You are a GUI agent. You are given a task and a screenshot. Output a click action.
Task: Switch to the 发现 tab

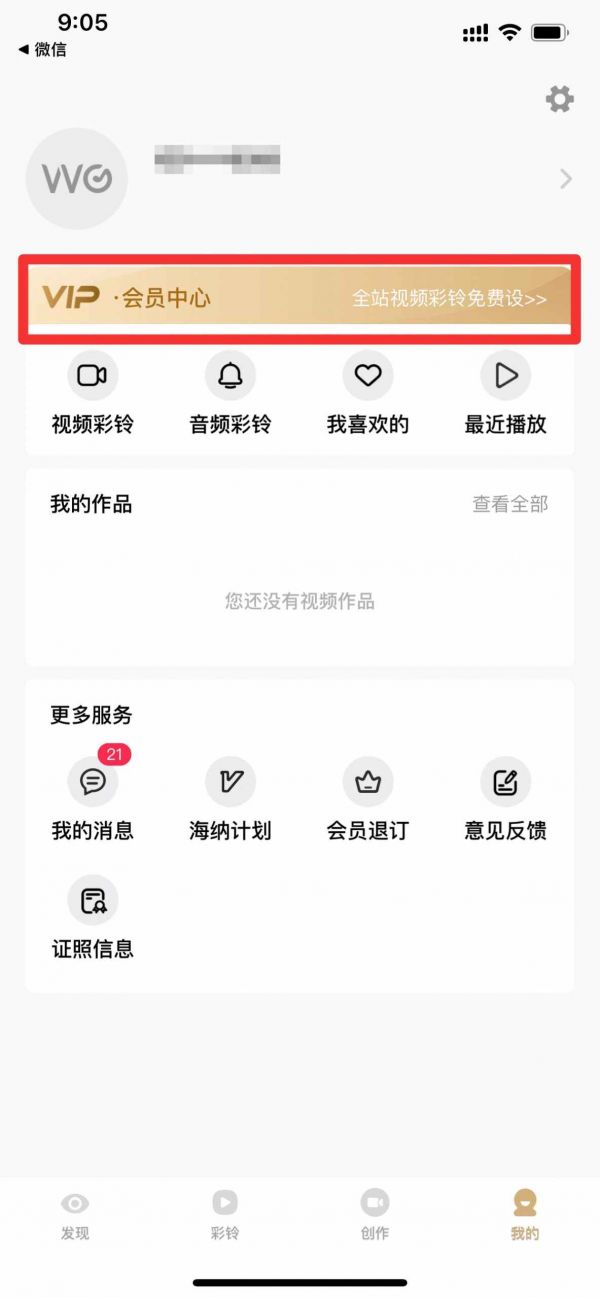[75, 1214]
